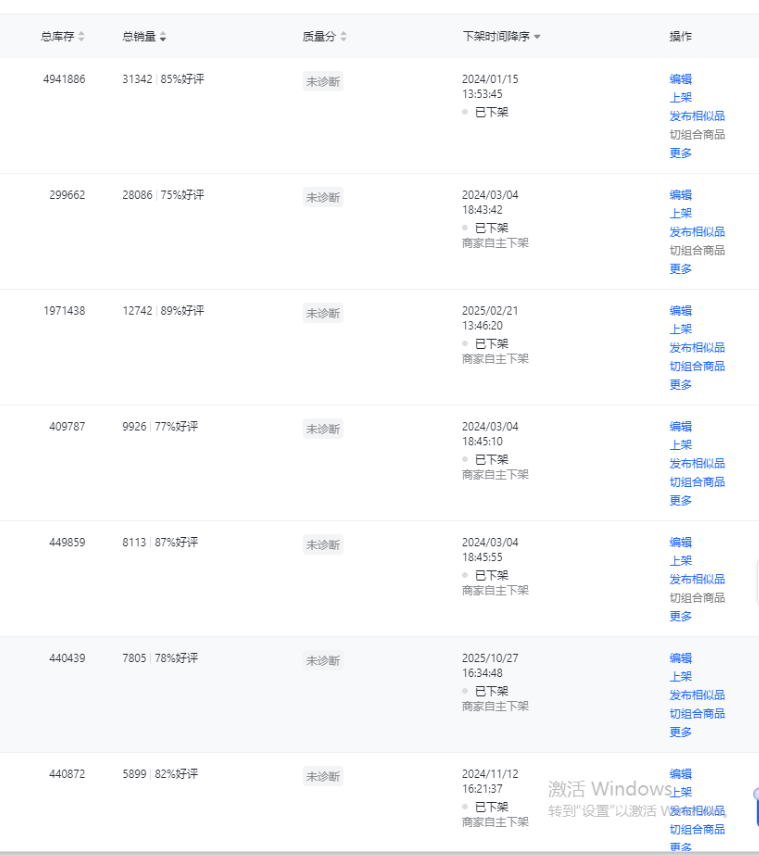The width and height of the screenshot is (759, 856).
Task: Open 更多 for the item with 31342 sales
Action: tap(680, 153)
